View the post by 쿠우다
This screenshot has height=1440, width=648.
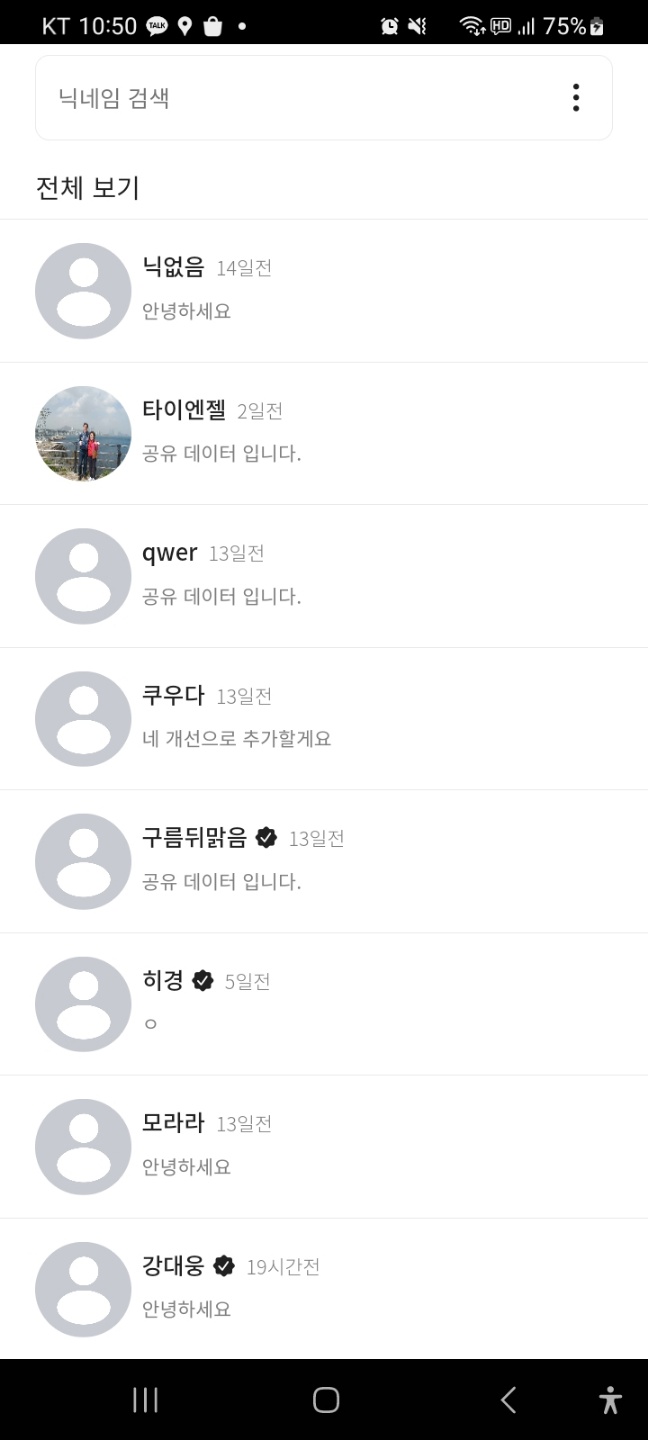(x=324, y=718)
